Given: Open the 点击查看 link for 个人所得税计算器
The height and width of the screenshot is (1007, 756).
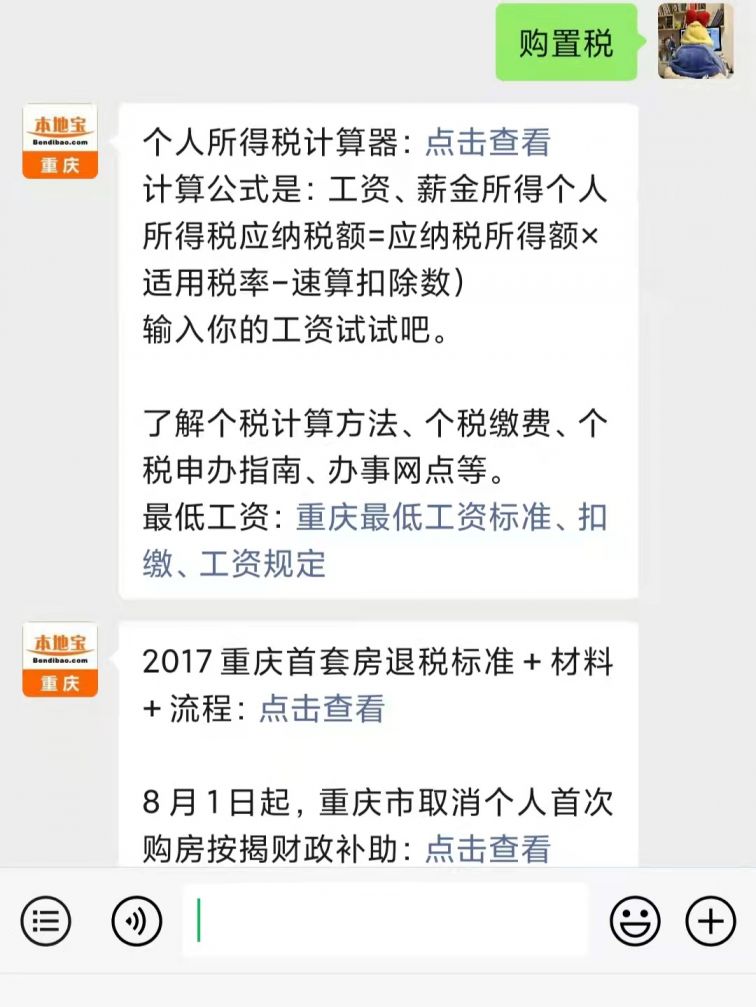Looking at the screenshot, I should [x=487, y=142].
